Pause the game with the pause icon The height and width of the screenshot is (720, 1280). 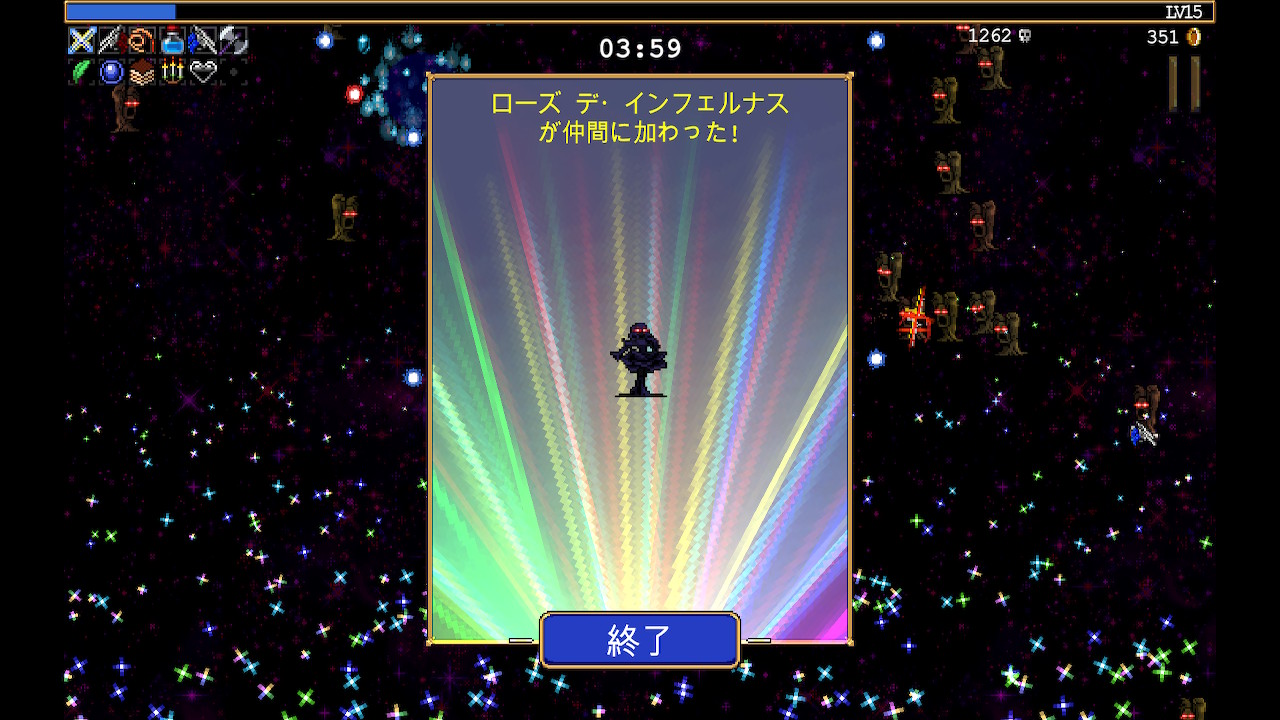tap(1184, 84)
